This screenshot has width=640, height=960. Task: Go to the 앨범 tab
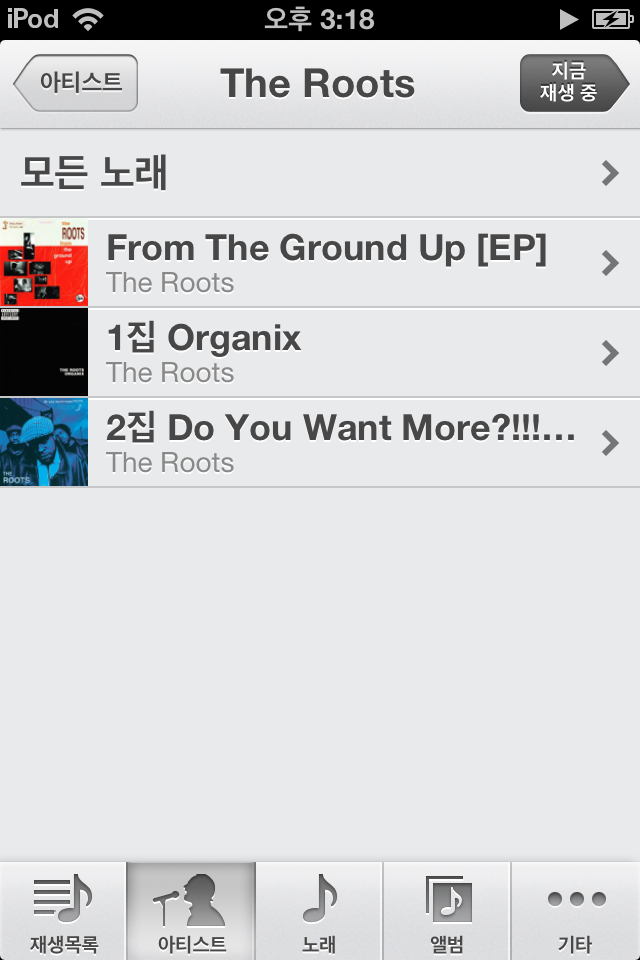(x=447, y=912)
